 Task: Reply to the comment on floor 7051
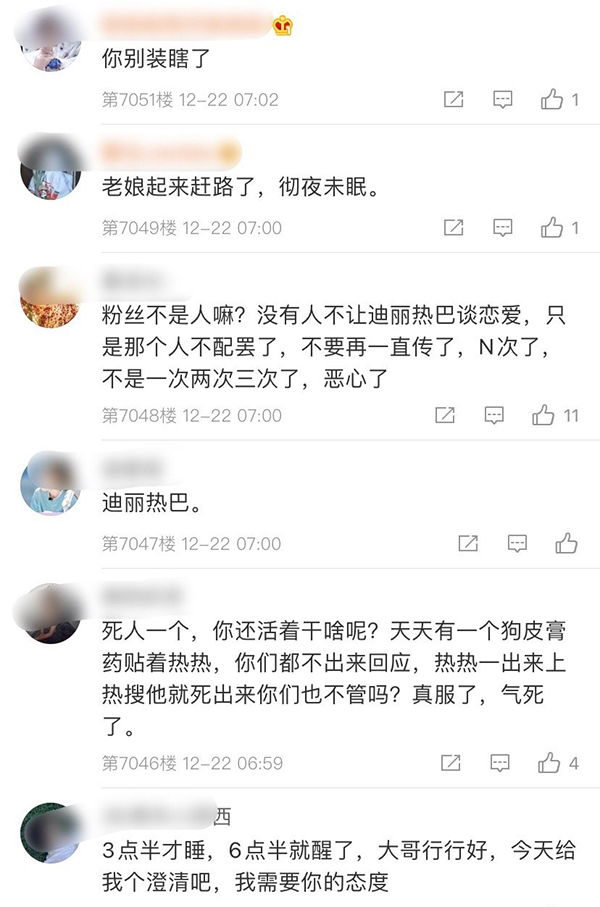pyautogui.click(x=503, y=99)
